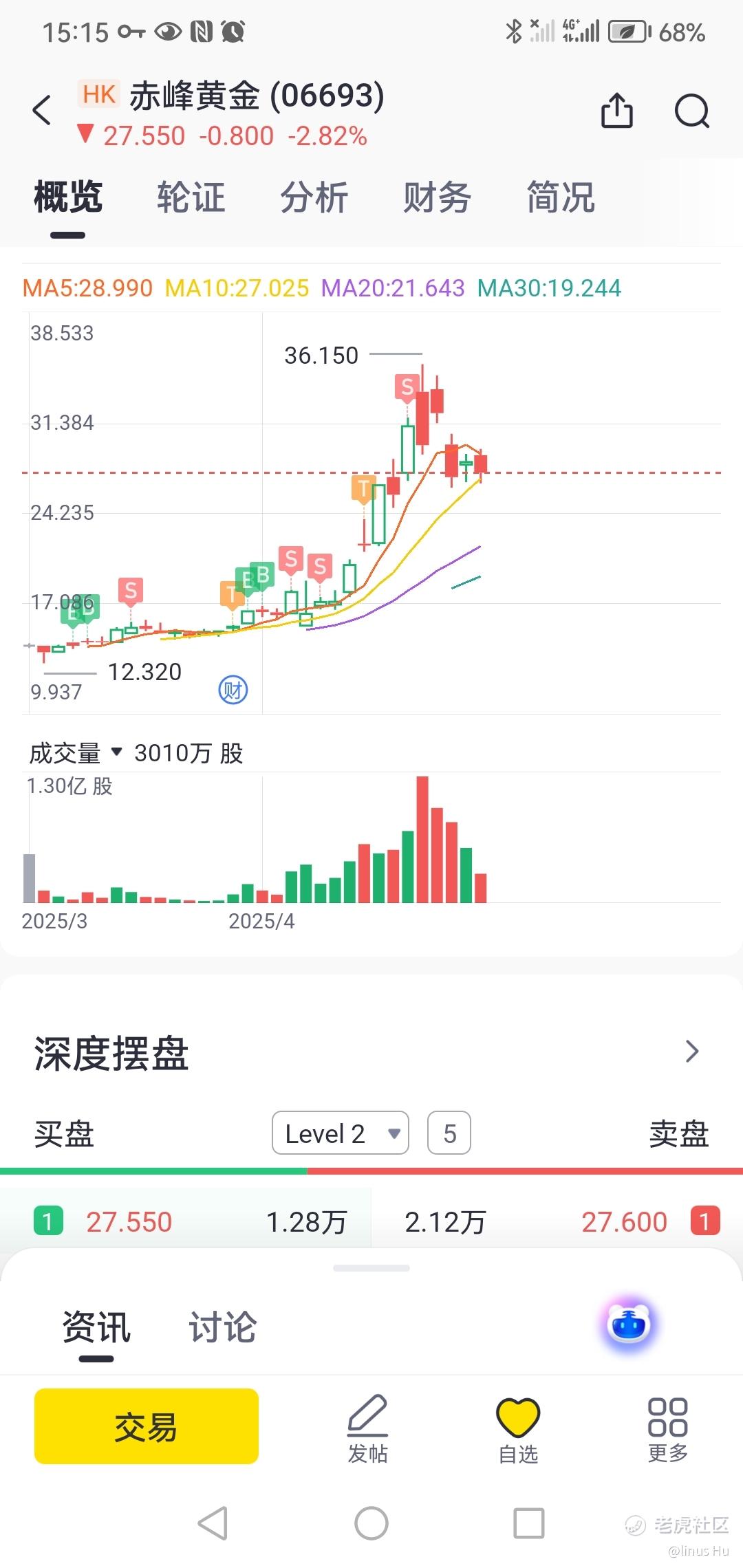Toggle 自选 watchlist heart
Screen dimensions: 743x1568
coord(518,1428)
